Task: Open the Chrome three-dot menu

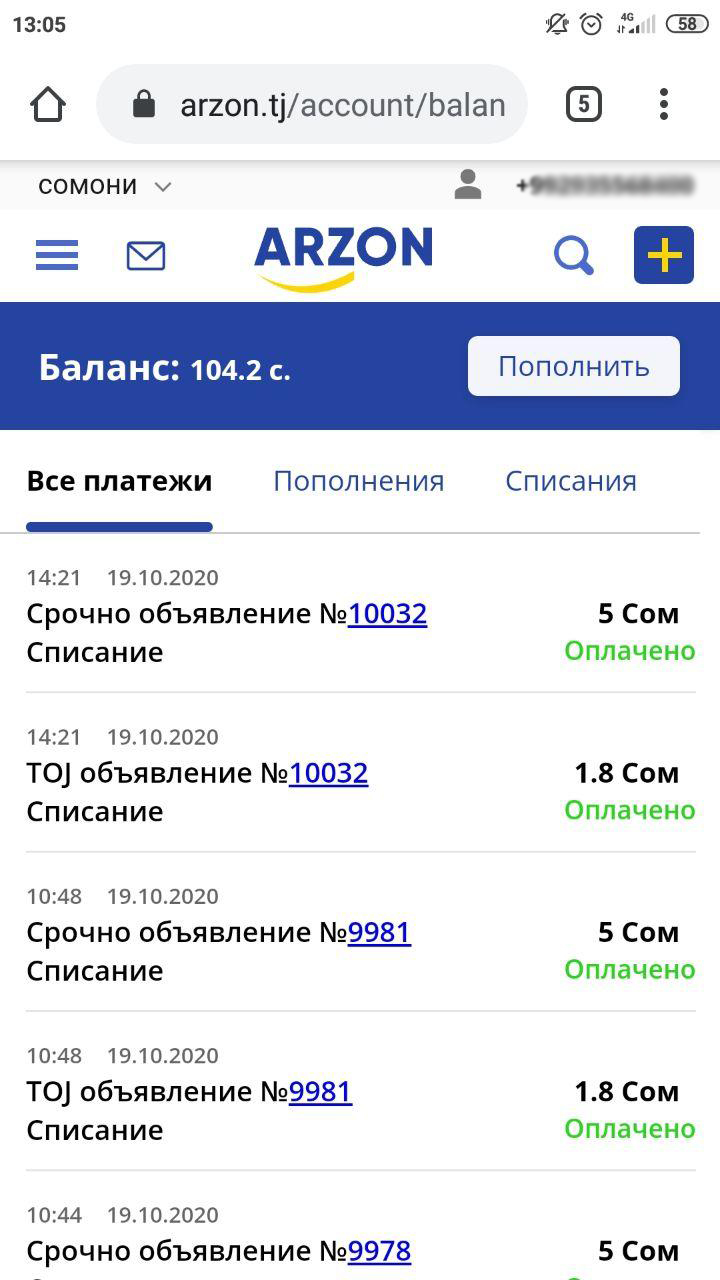Action: click(x=663, y=103)
